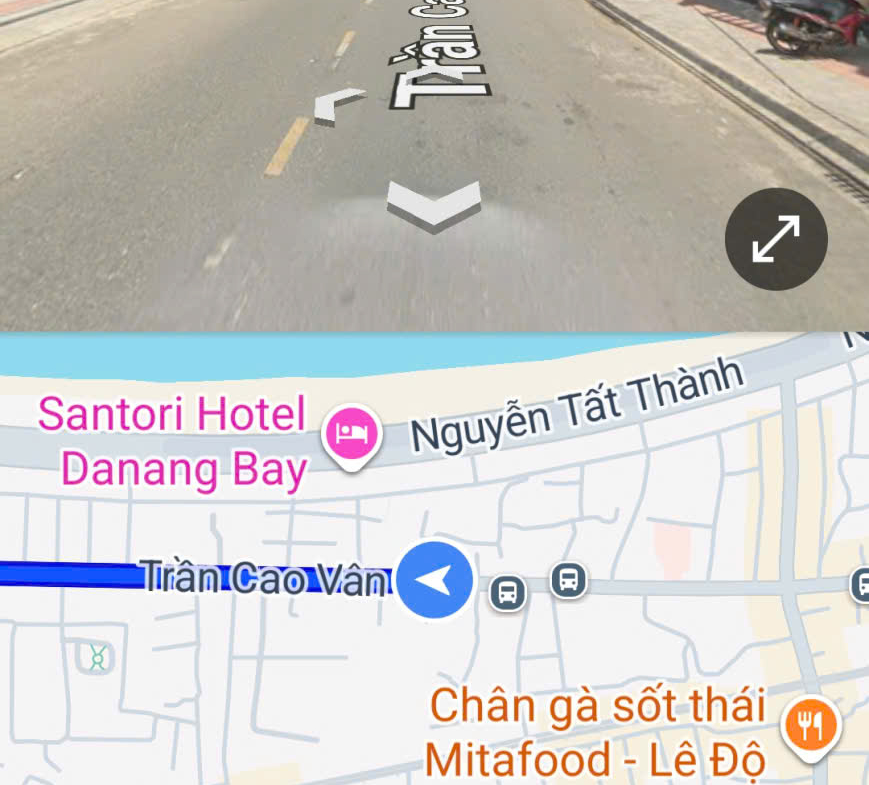Image resolution: width=869 pixels, height=785 pixels.
Task: Move forward with the small up-left chevron
Action: tap(339, 105)
